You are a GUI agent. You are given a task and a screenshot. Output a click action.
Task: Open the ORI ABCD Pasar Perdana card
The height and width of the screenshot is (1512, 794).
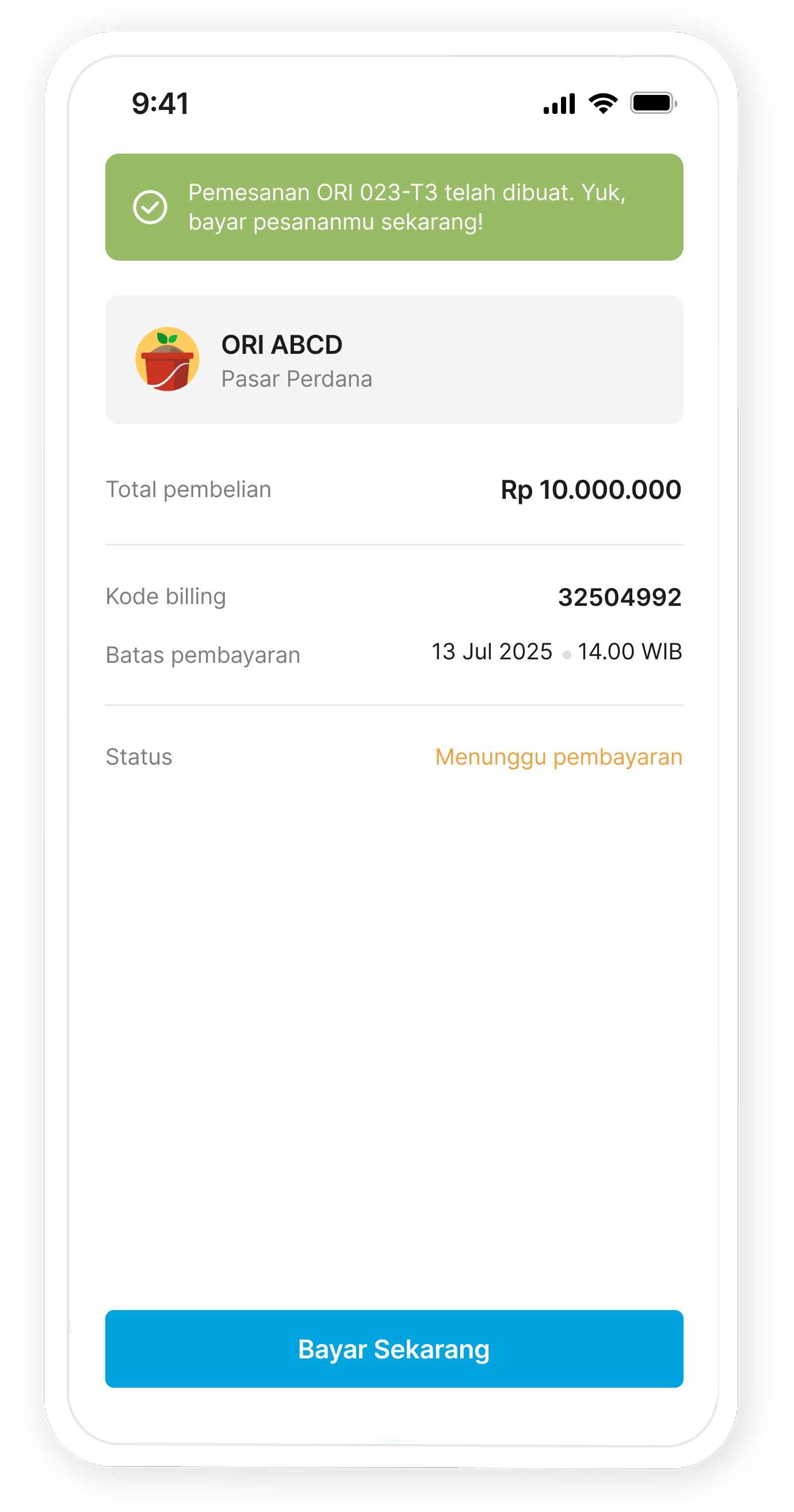pyautogui.click(x=394, y=360)
